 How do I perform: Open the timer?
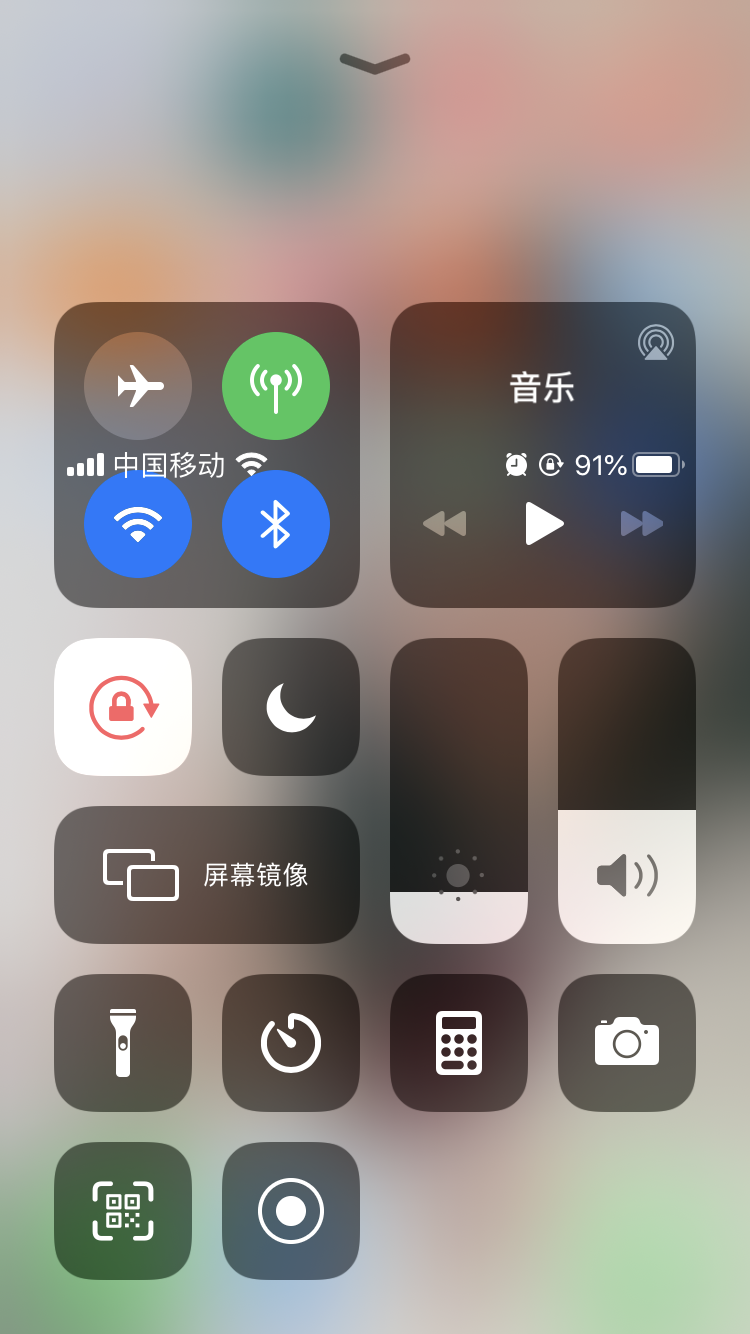291,1043
